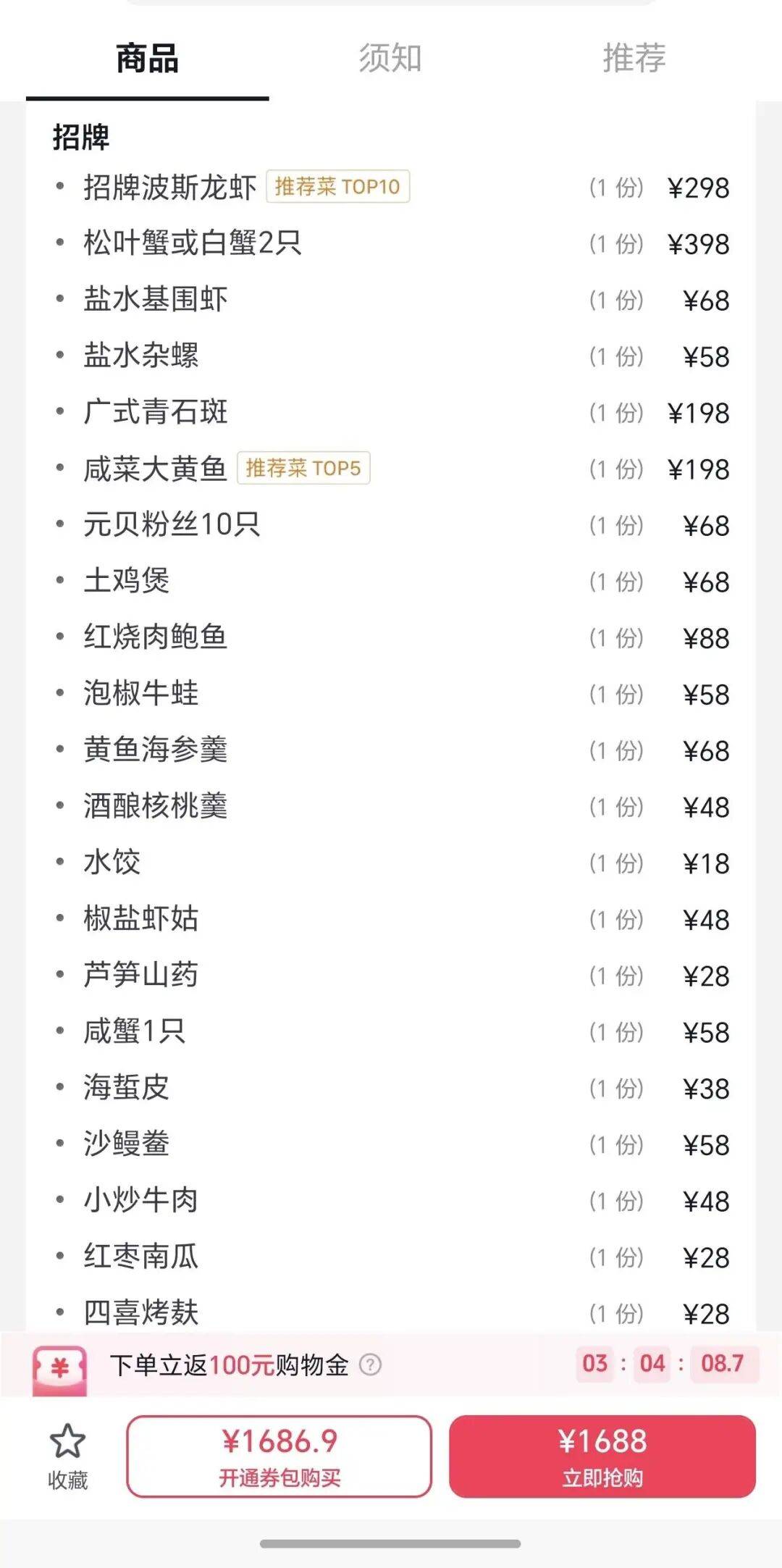Switch to the 须知 tab

[x=390, y=59]
